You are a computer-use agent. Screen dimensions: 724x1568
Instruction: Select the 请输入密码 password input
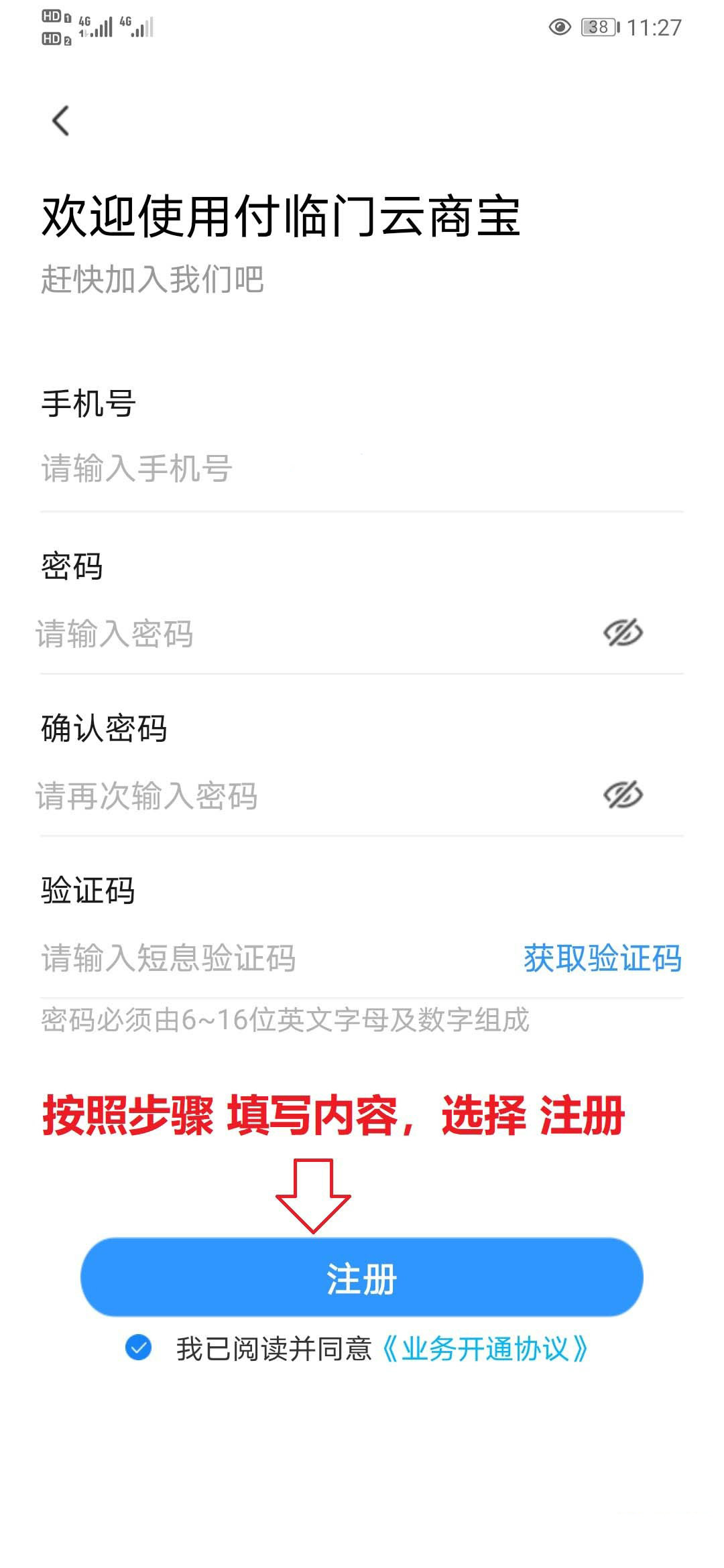coord(268,633)
